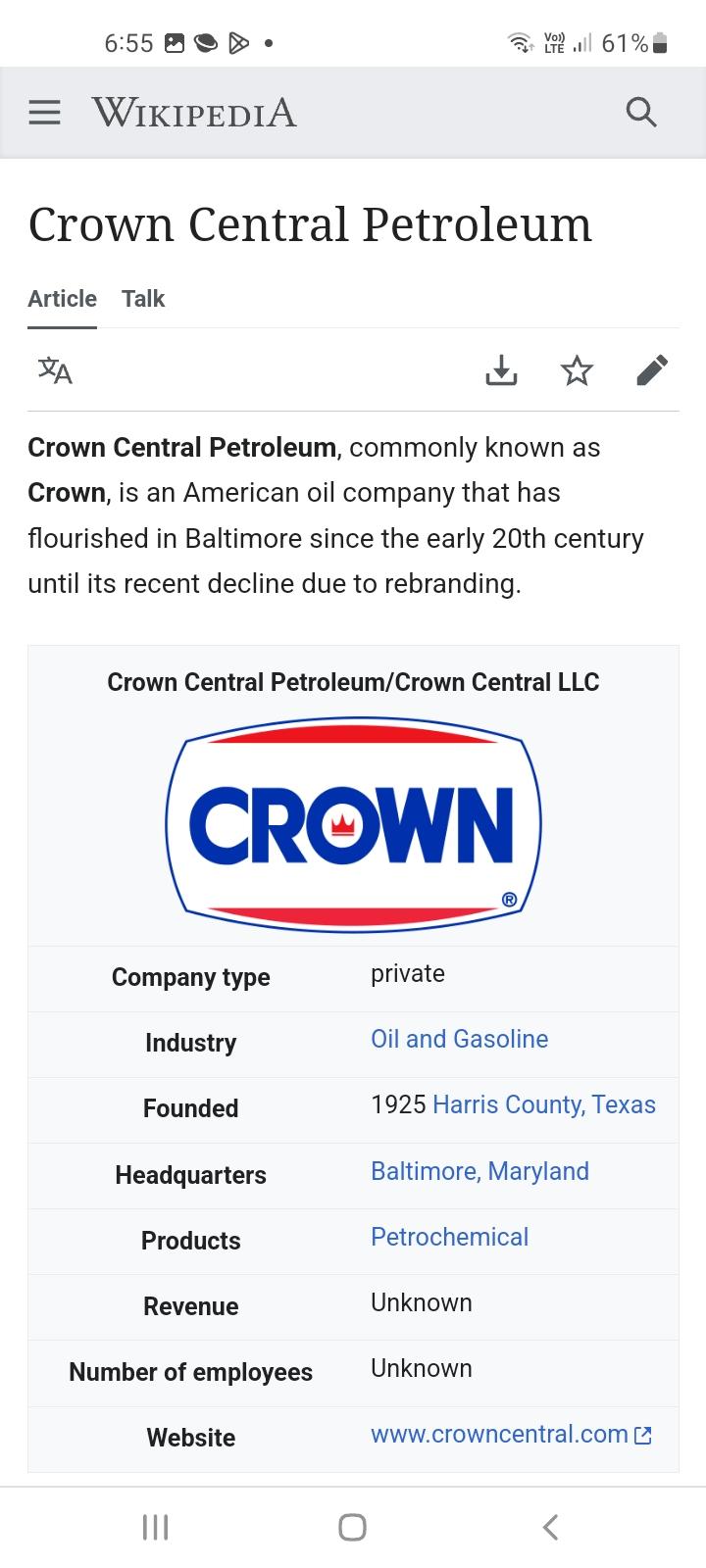Download this article
The width and height of the screenshot is (706, 1568).
[x=501, y=370]
